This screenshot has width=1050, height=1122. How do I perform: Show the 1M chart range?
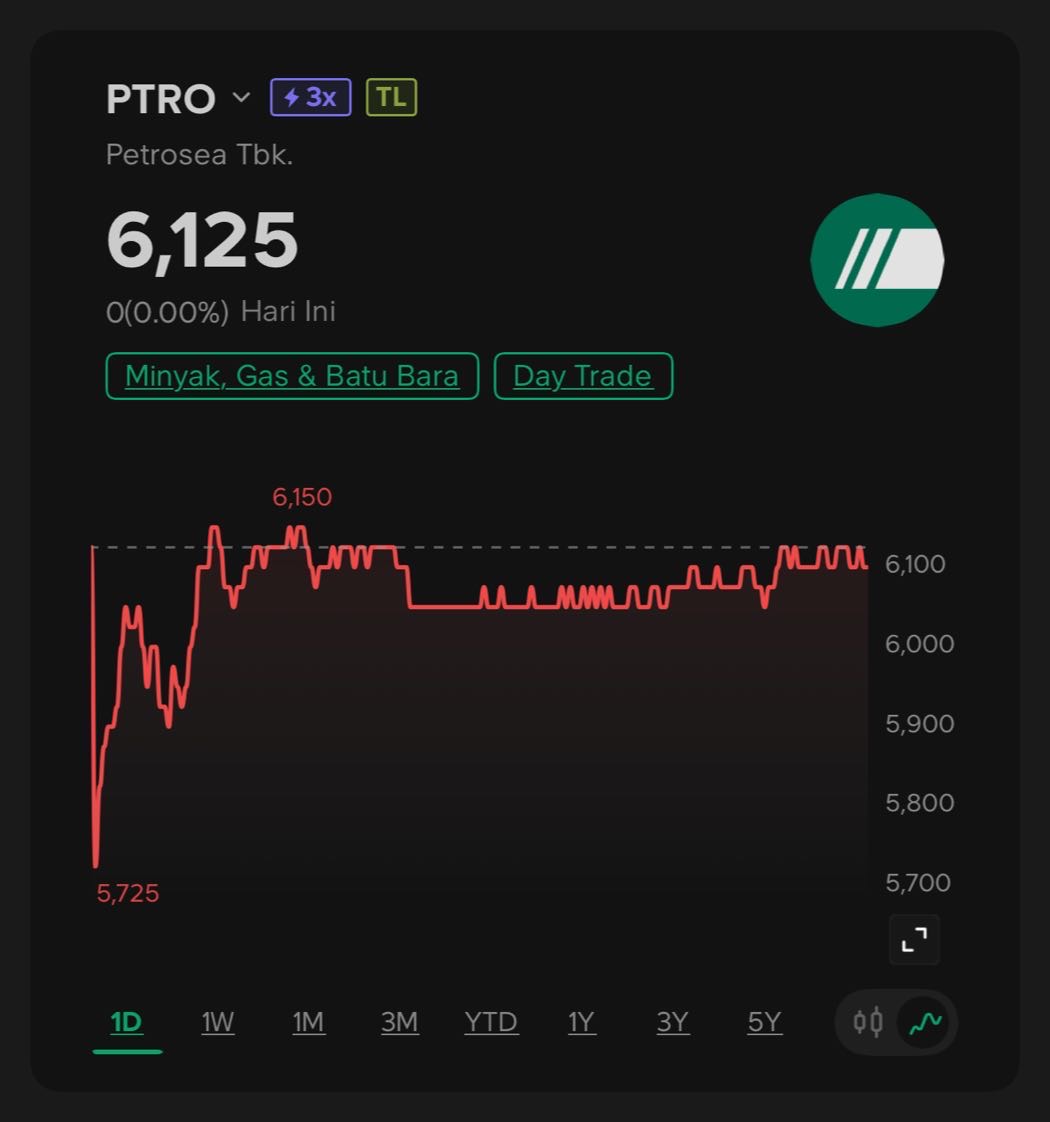click(308, 1022)
